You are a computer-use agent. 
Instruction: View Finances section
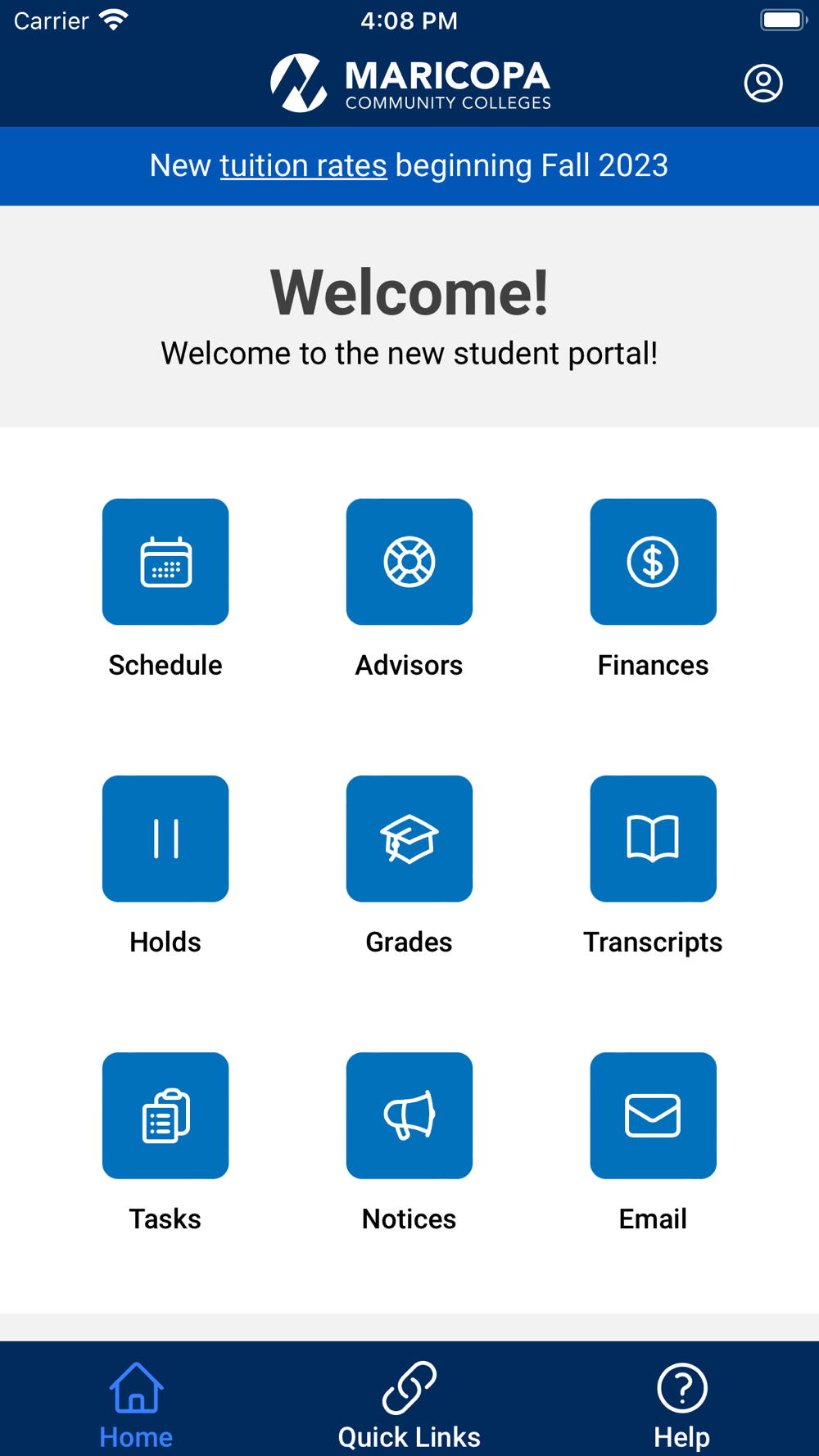point(653,562)
